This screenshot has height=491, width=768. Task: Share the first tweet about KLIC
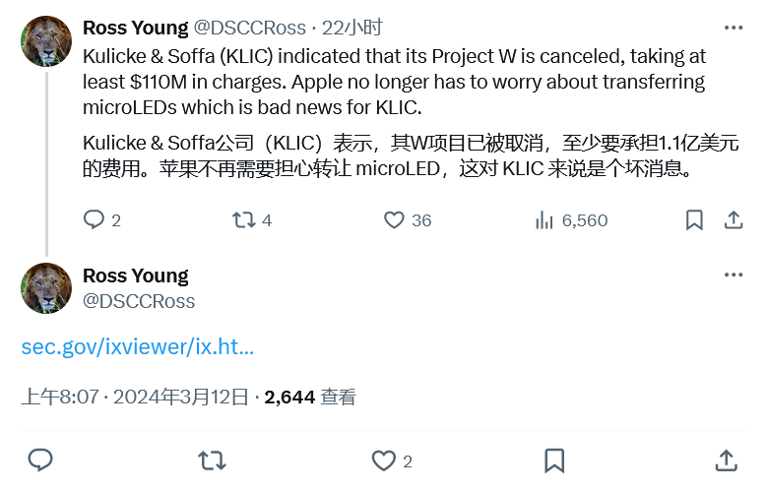click(733, 220)
